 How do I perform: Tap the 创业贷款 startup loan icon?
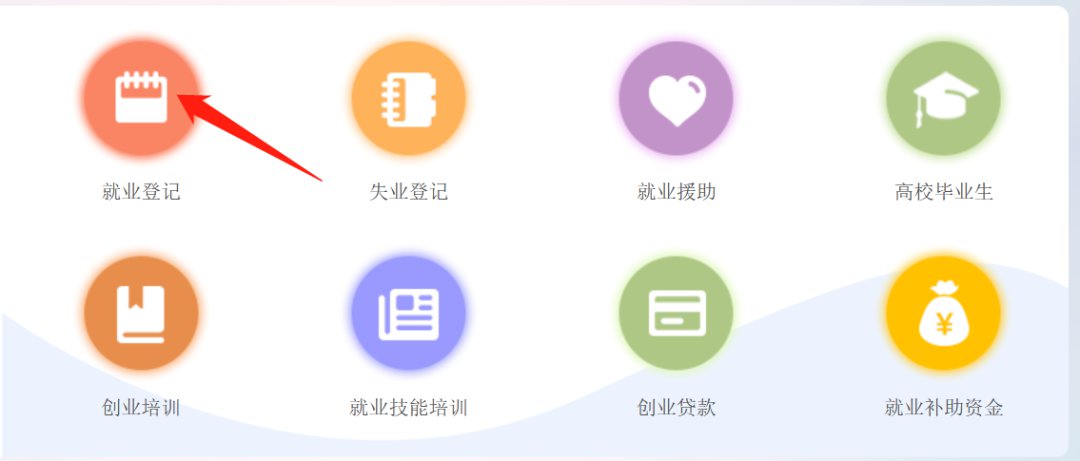point(676,313)
